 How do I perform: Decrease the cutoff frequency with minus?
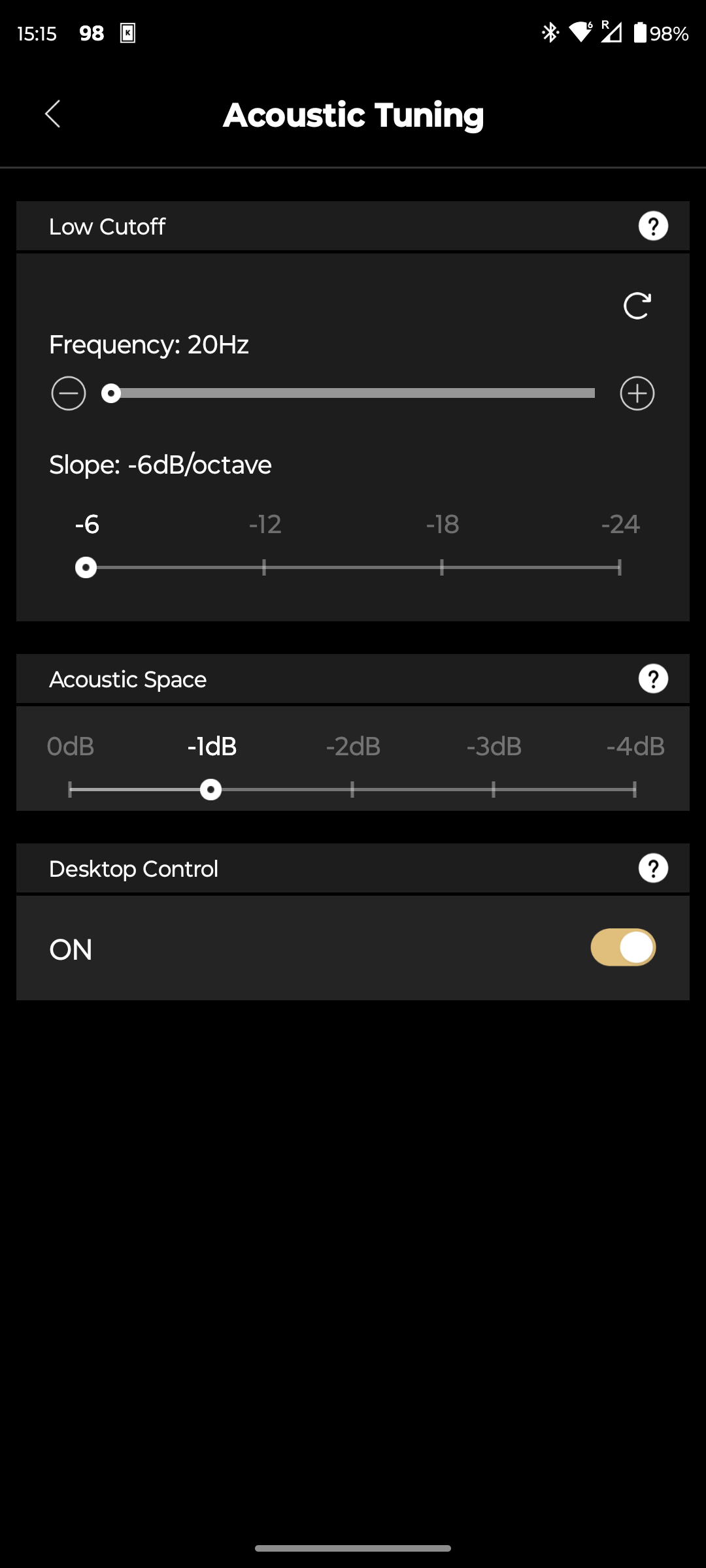pos(69,393)
